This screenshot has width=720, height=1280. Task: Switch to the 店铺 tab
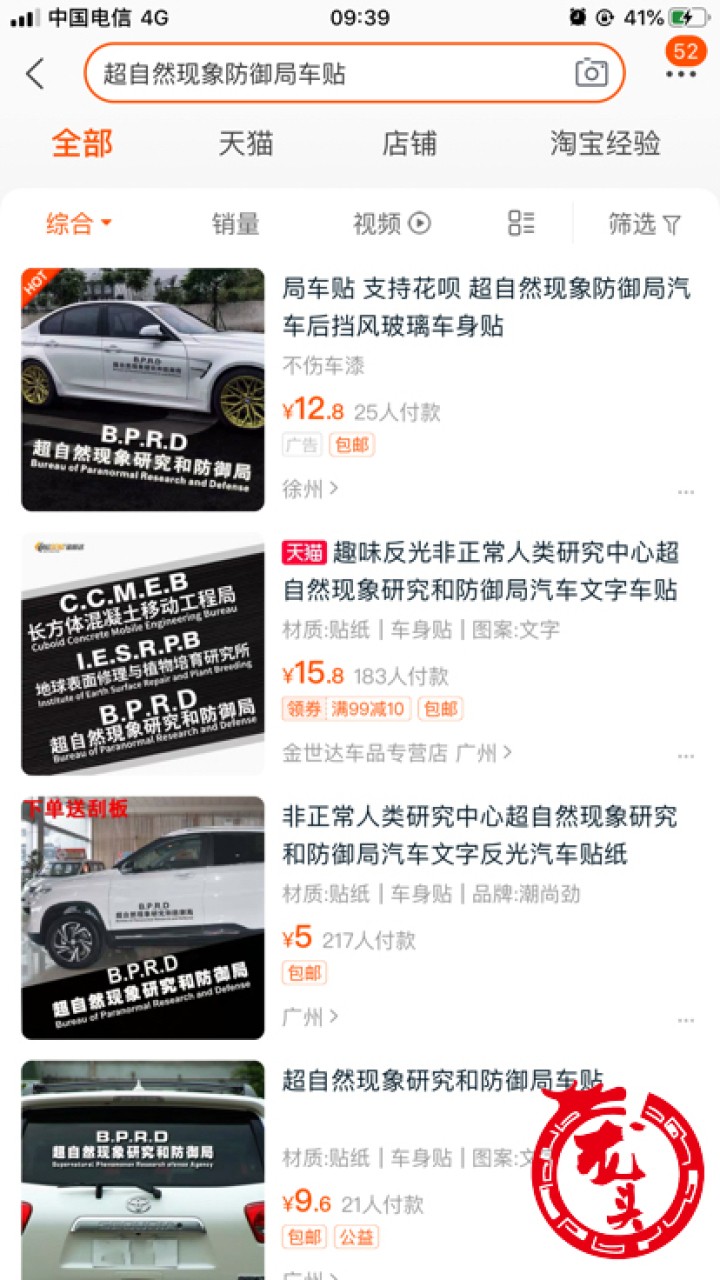(x=409, y=143)
